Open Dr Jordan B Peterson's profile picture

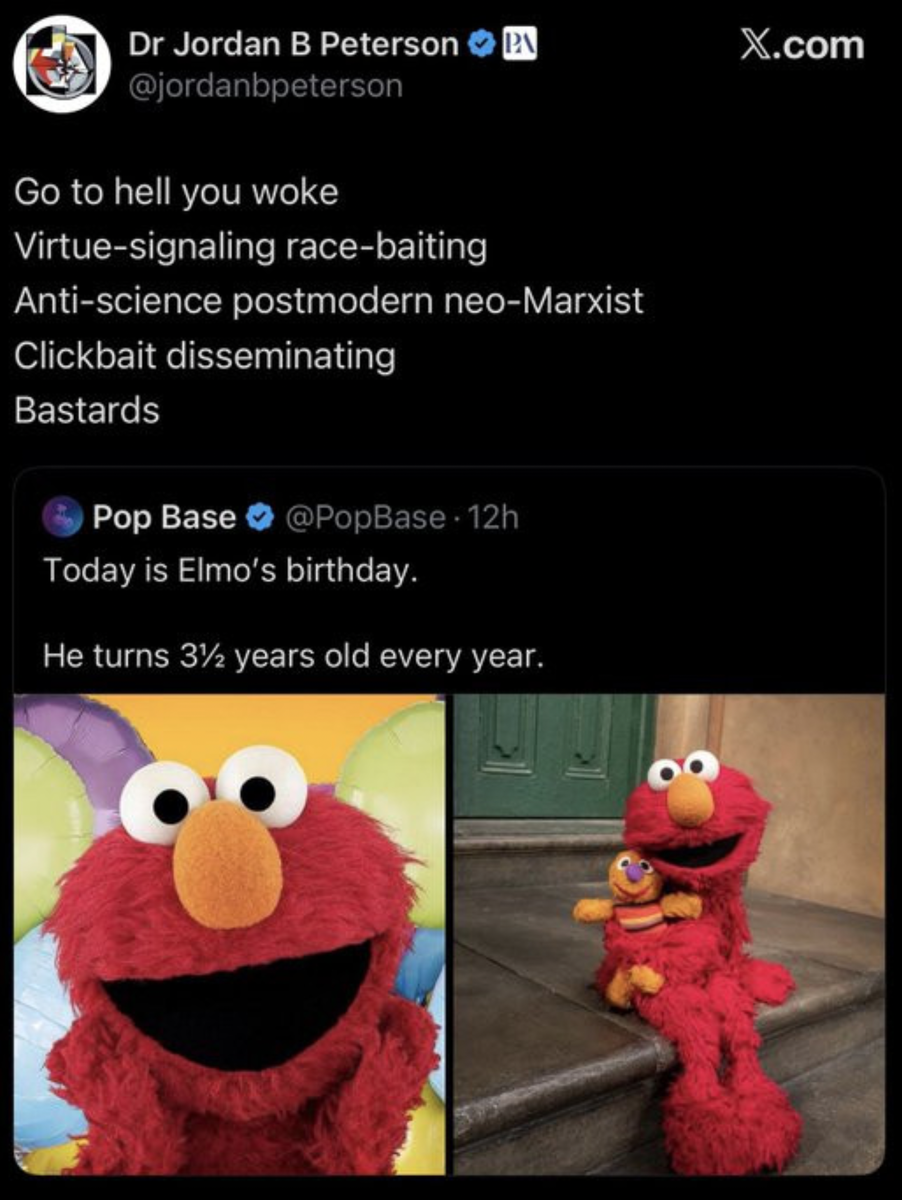coord(61,63)
